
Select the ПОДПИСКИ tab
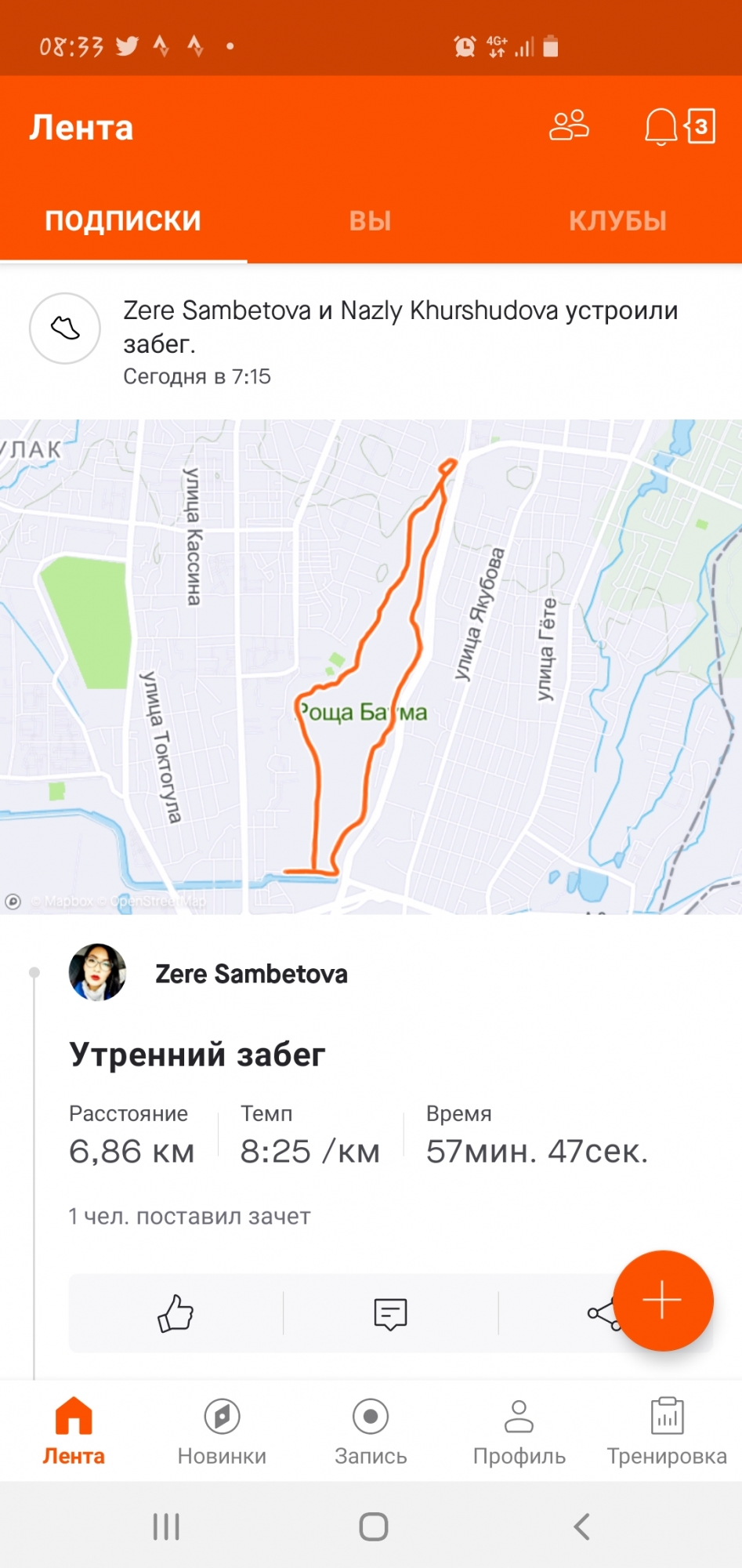point(123,221)
